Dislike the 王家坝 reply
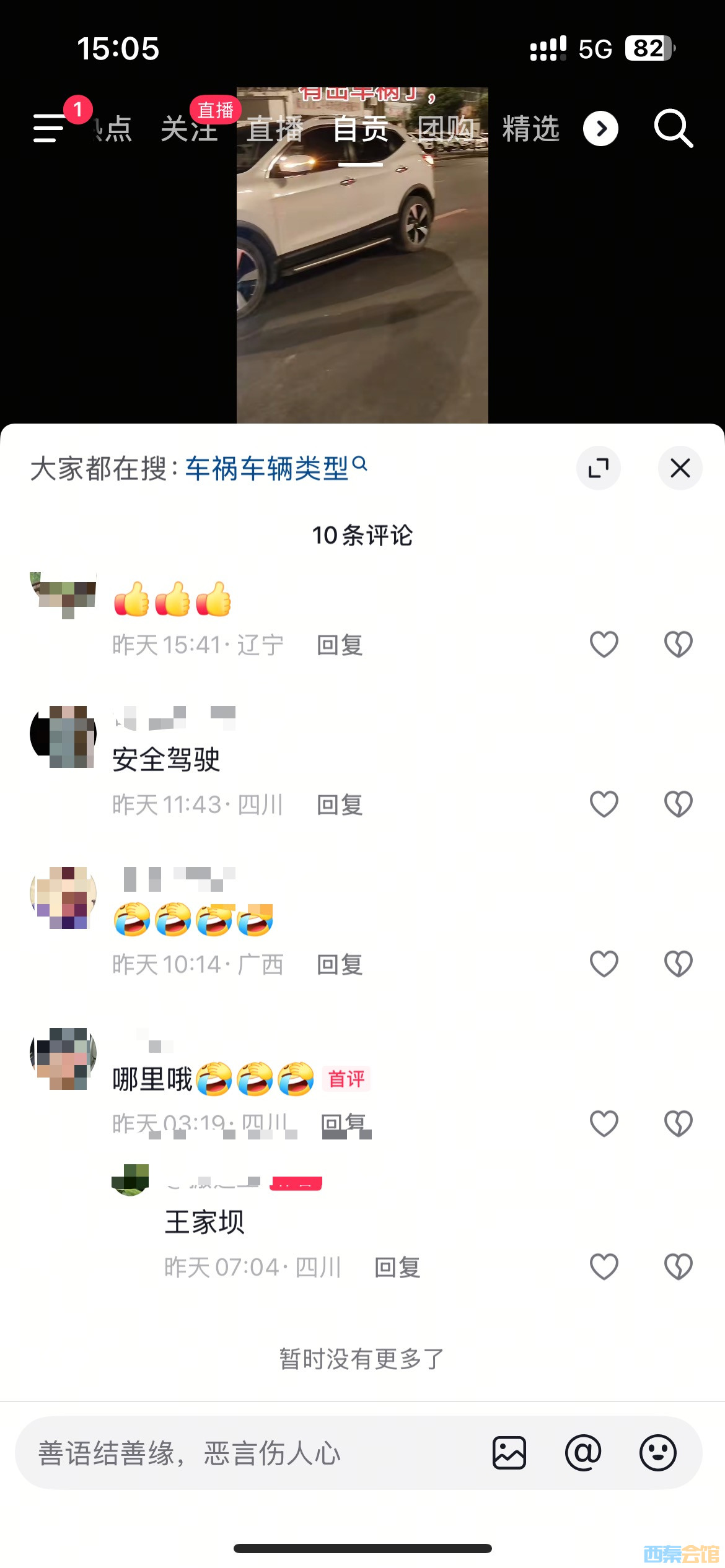This screenshot has width=725, height=1568. pos(678,1267)
